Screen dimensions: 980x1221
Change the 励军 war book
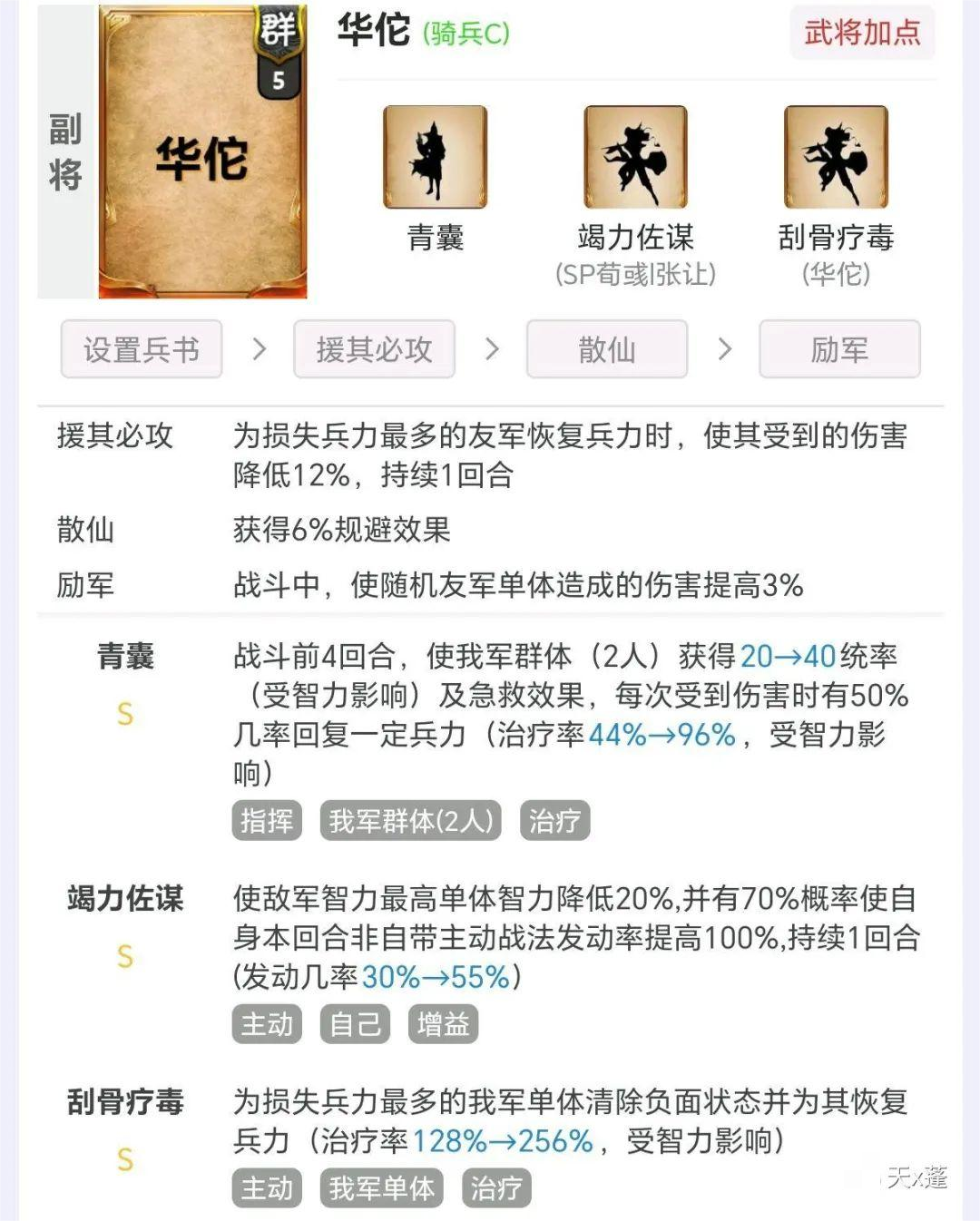point(839,349)
